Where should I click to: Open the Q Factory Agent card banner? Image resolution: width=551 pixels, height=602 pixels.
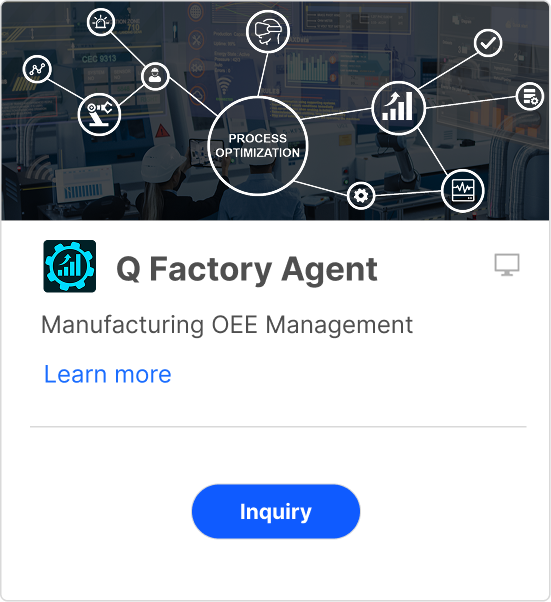click(275, 111)
